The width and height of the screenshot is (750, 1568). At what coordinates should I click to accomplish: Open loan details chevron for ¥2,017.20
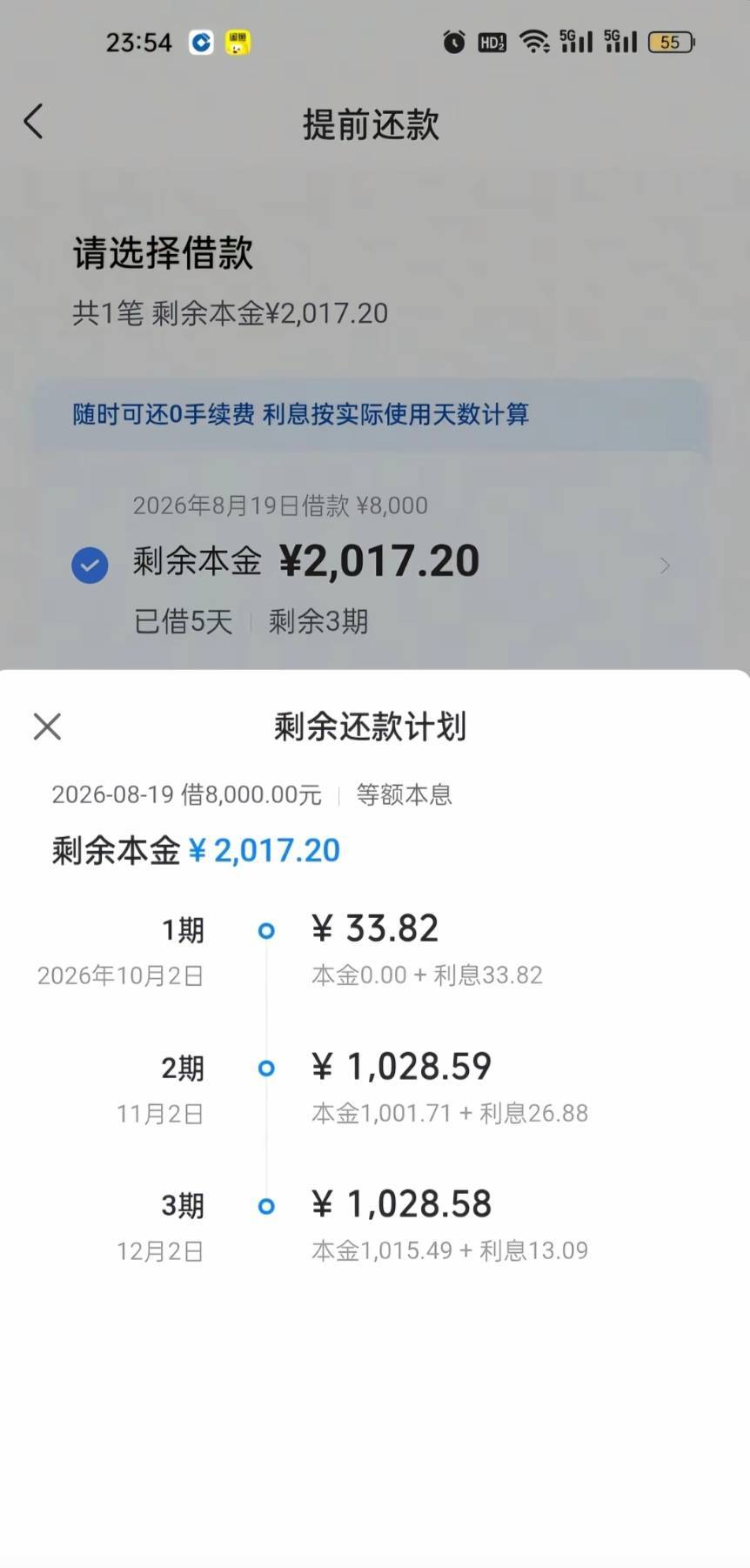(x=666, y=566)
